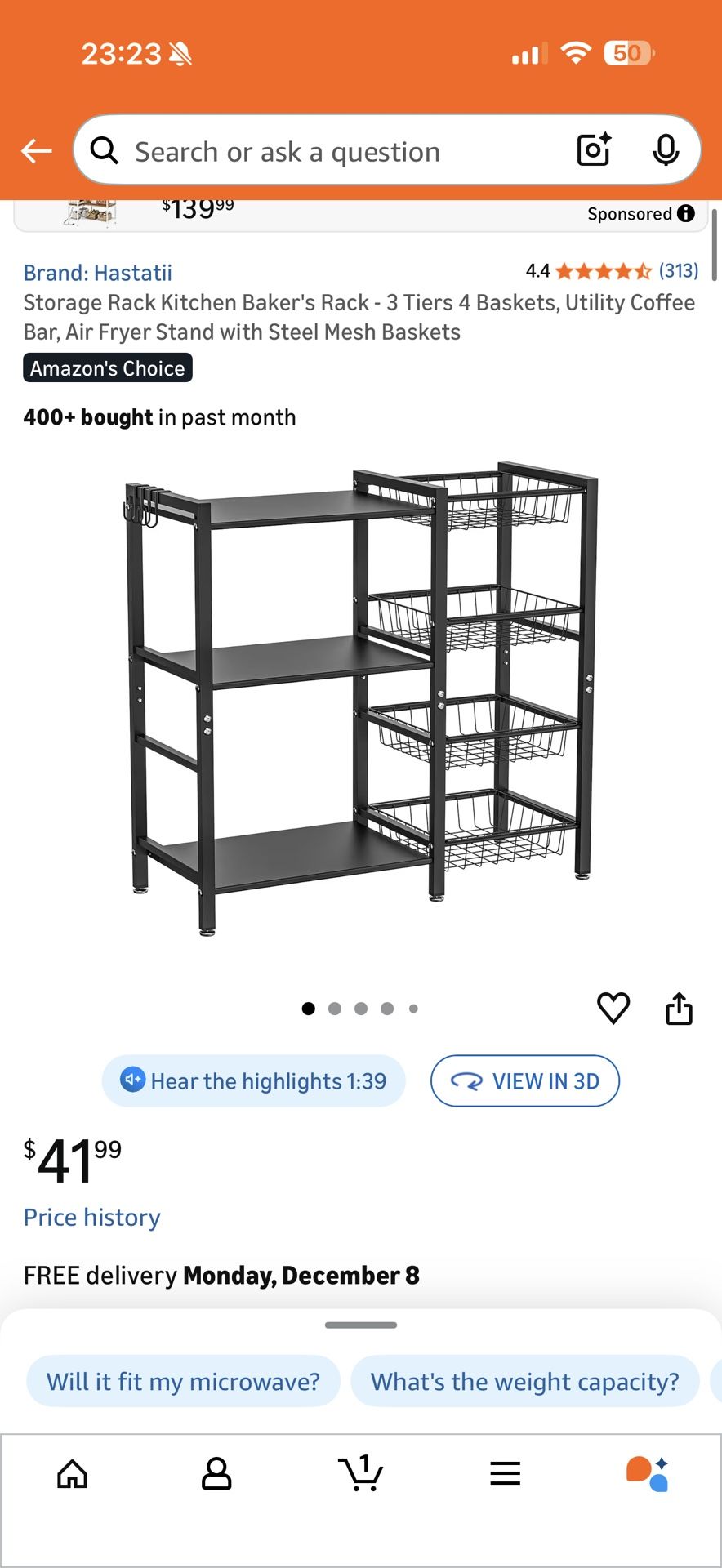
Task: Open the hamburger menu in bottom navigation
Action: coord(506,1474)
